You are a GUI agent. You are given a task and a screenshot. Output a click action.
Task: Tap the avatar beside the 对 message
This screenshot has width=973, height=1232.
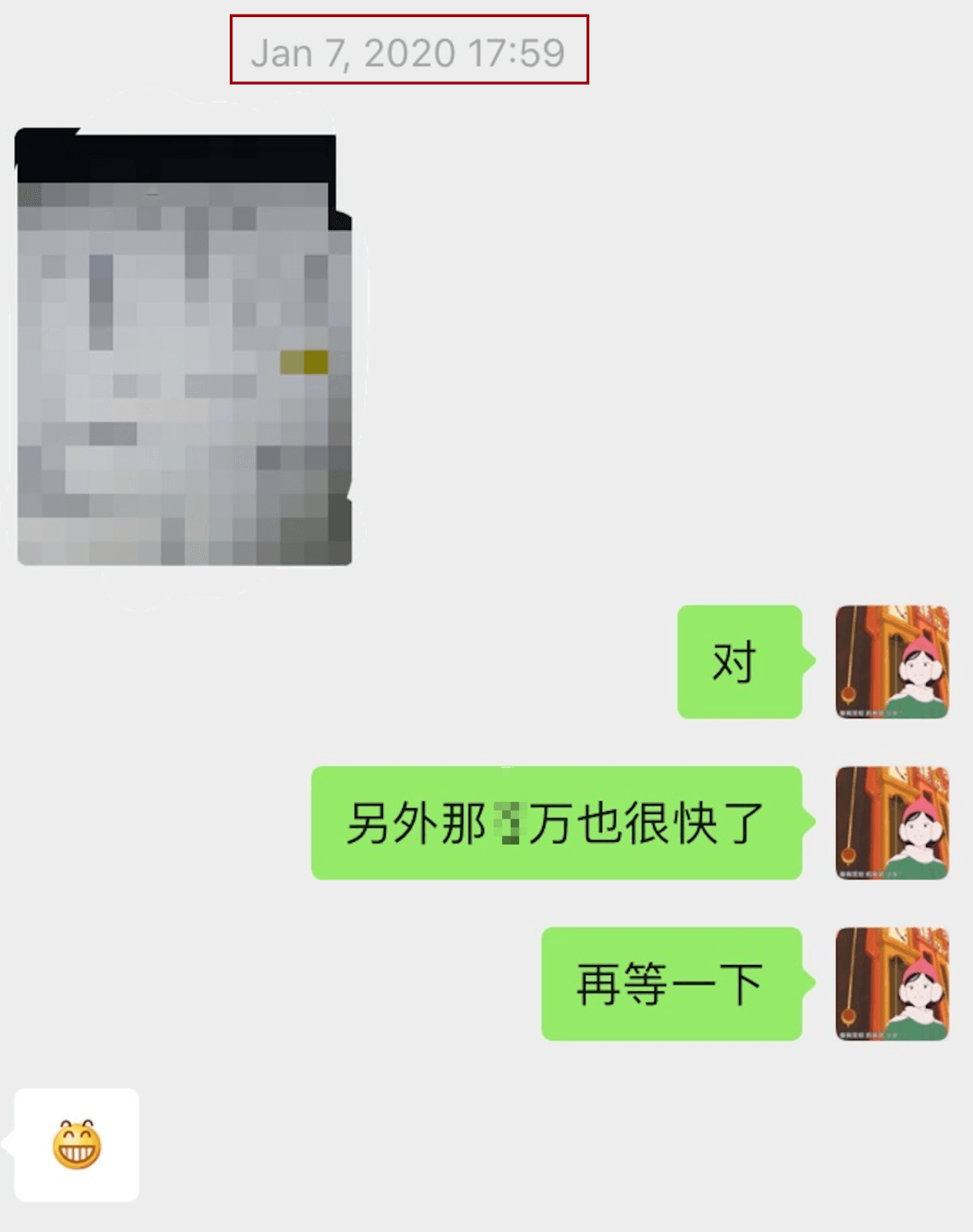892,662
